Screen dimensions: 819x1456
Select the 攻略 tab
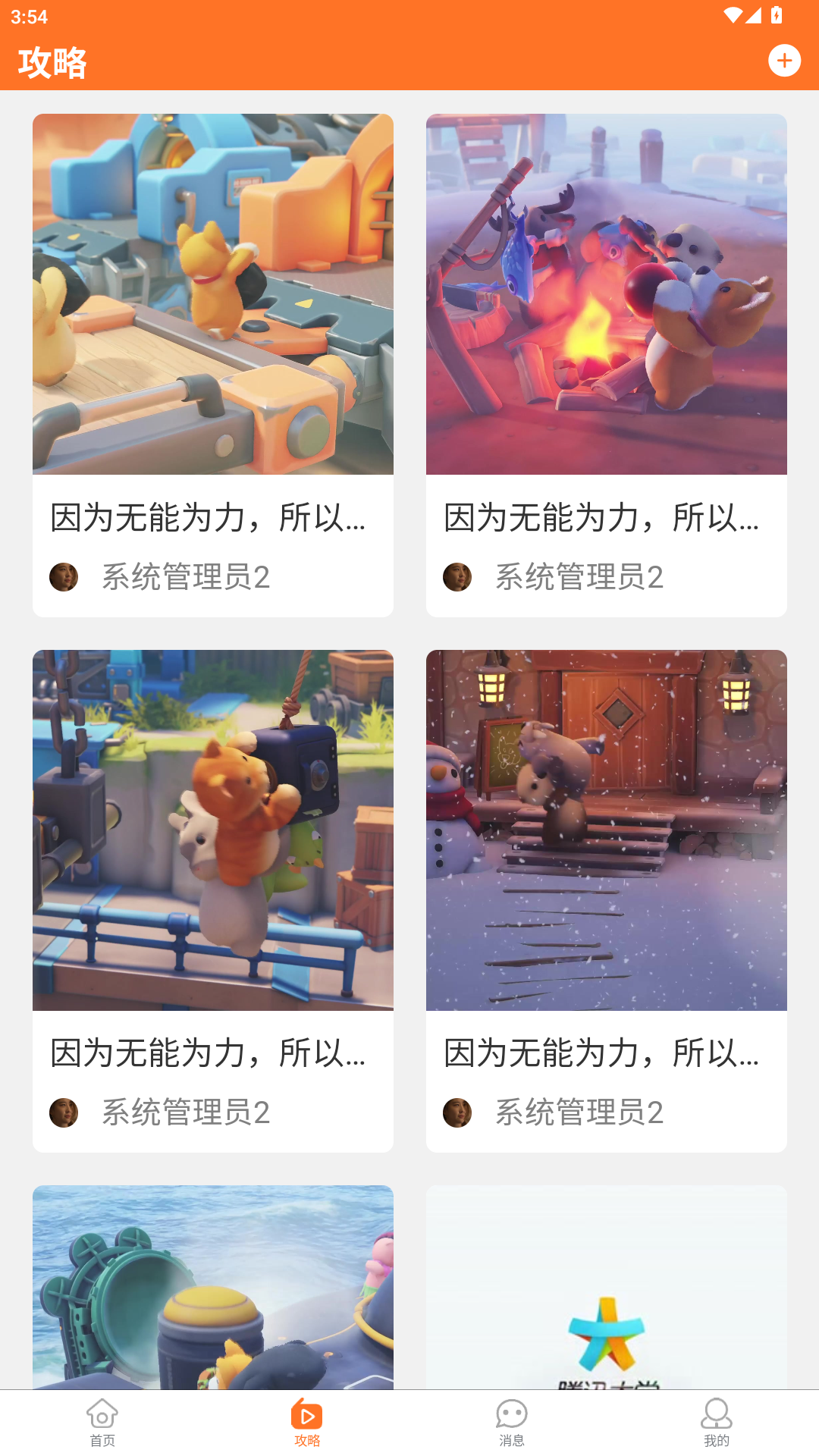(x=307, y=1423)
